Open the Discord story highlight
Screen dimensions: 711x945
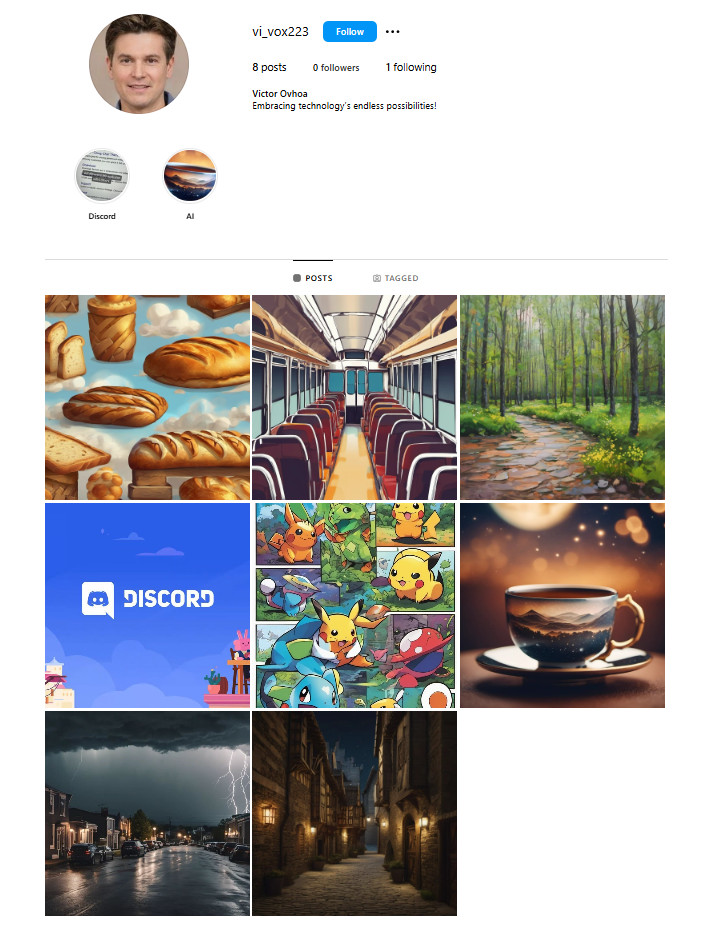point(102,177)
